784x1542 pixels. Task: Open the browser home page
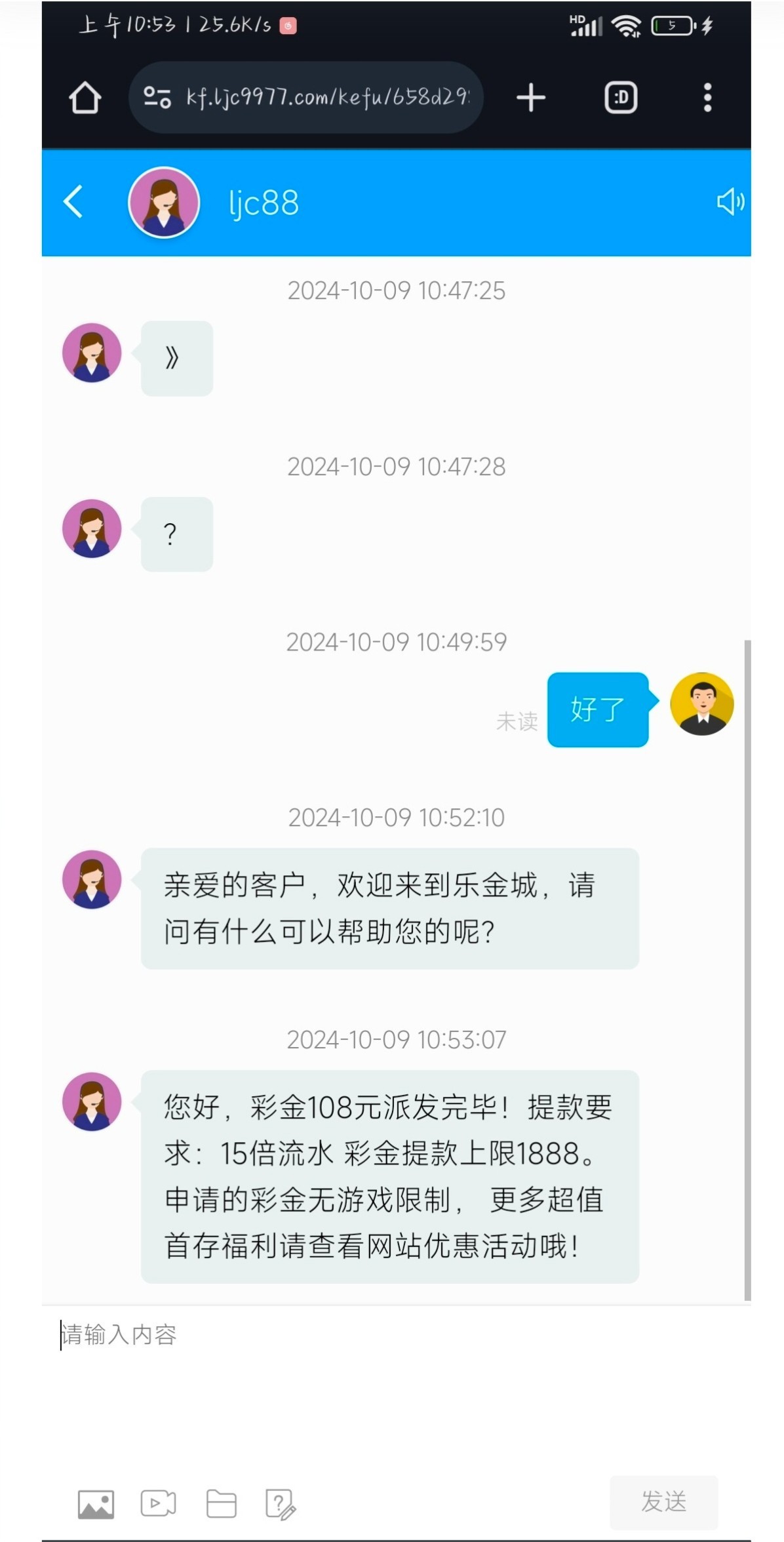click(x=85, y=98)
